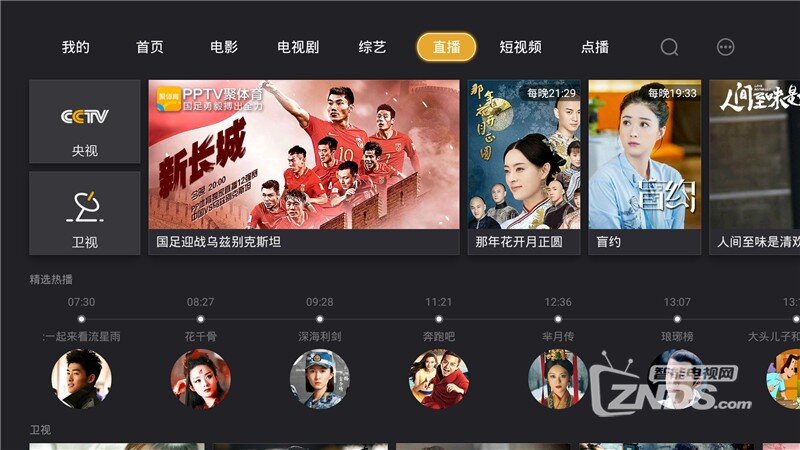This screenshot has width=800, height=450.
Task: Switch to the 我的 tab
Action: [x=76, y=47]
